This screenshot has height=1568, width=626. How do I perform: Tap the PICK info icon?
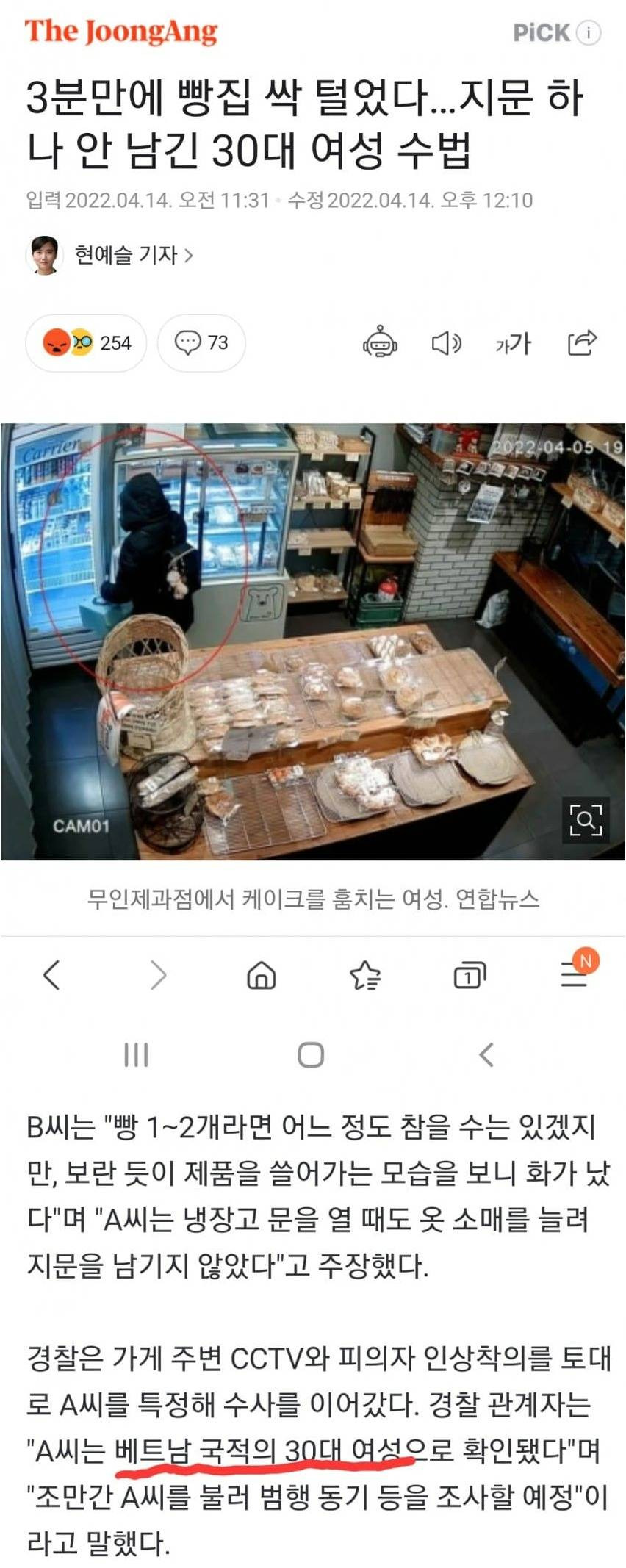[x=589, y=32]
